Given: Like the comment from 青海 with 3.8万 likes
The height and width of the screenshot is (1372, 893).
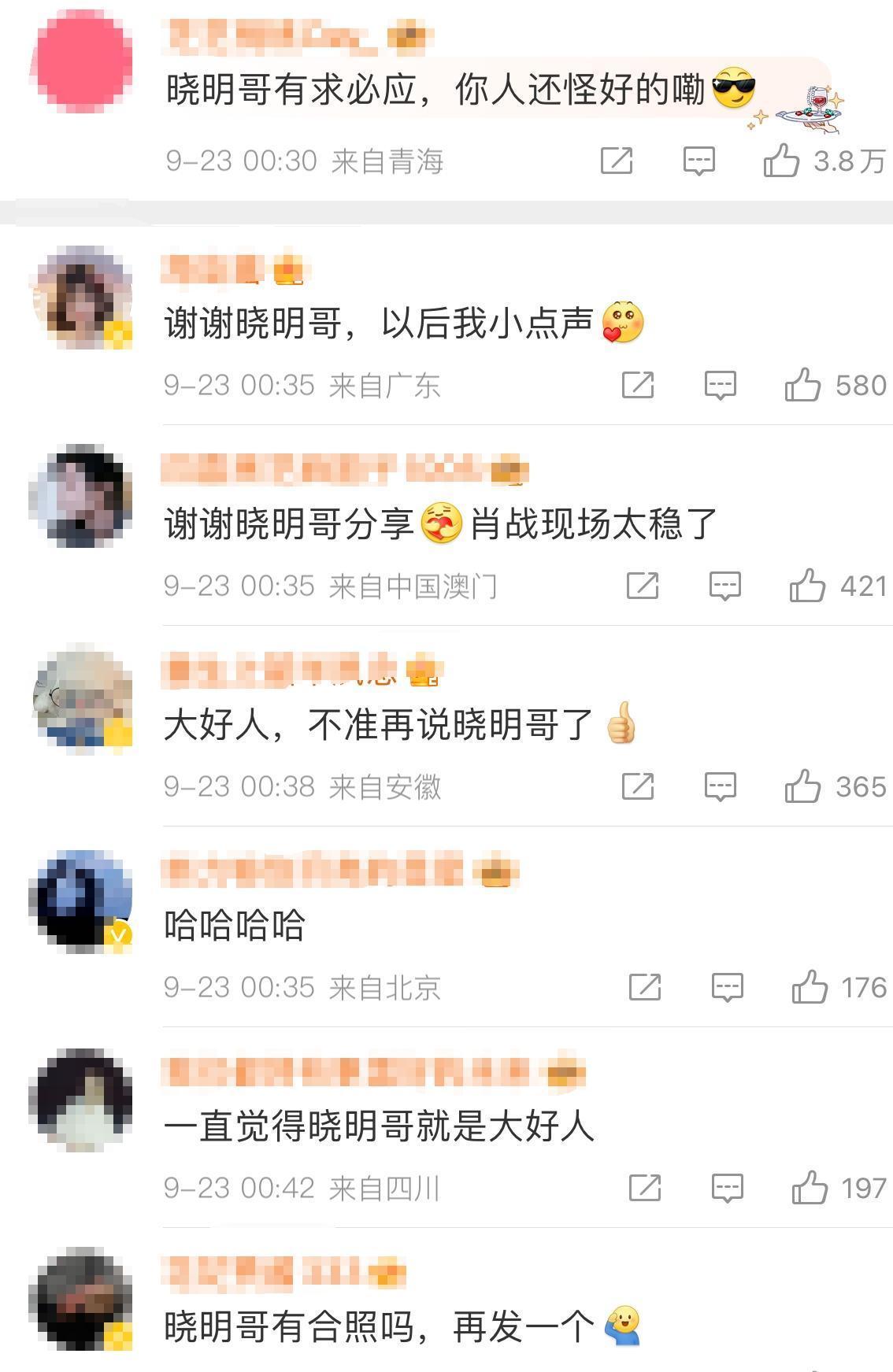Looking at the screenshot, I should tap(781, 161).
